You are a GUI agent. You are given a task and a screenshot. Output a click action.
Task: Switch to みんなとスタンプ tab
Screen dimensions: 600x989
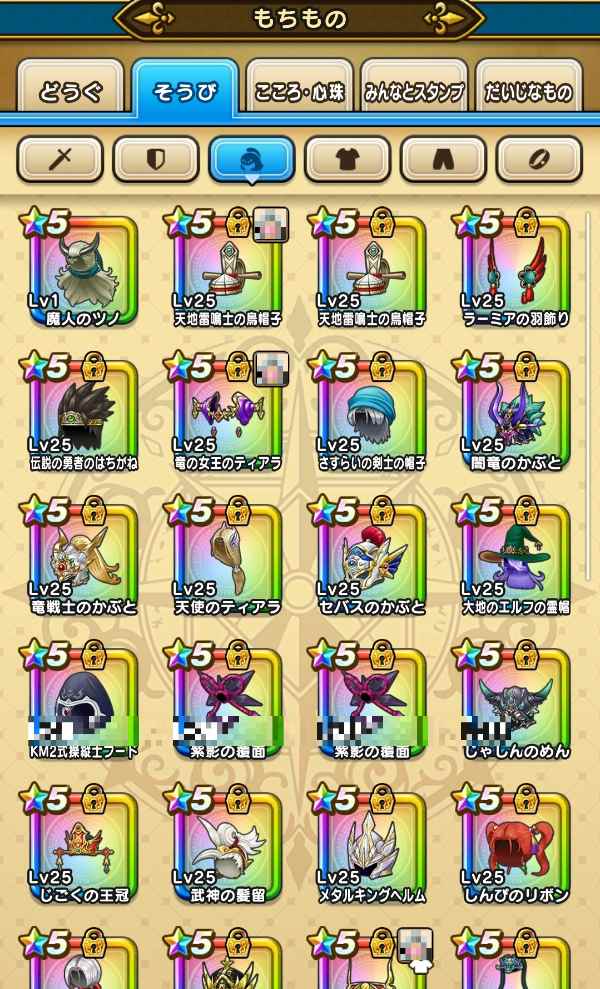(413, 92)
